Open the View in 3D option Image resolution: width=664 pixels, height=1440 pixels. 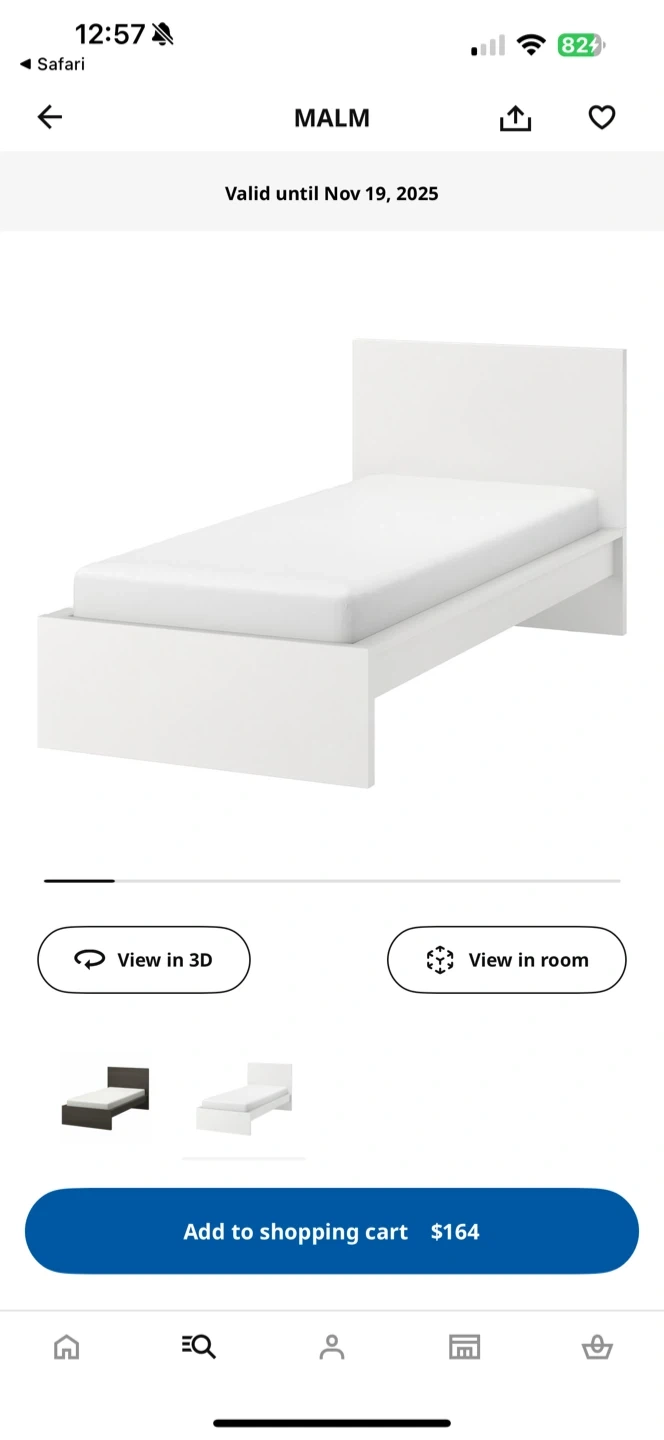(144, 960)
